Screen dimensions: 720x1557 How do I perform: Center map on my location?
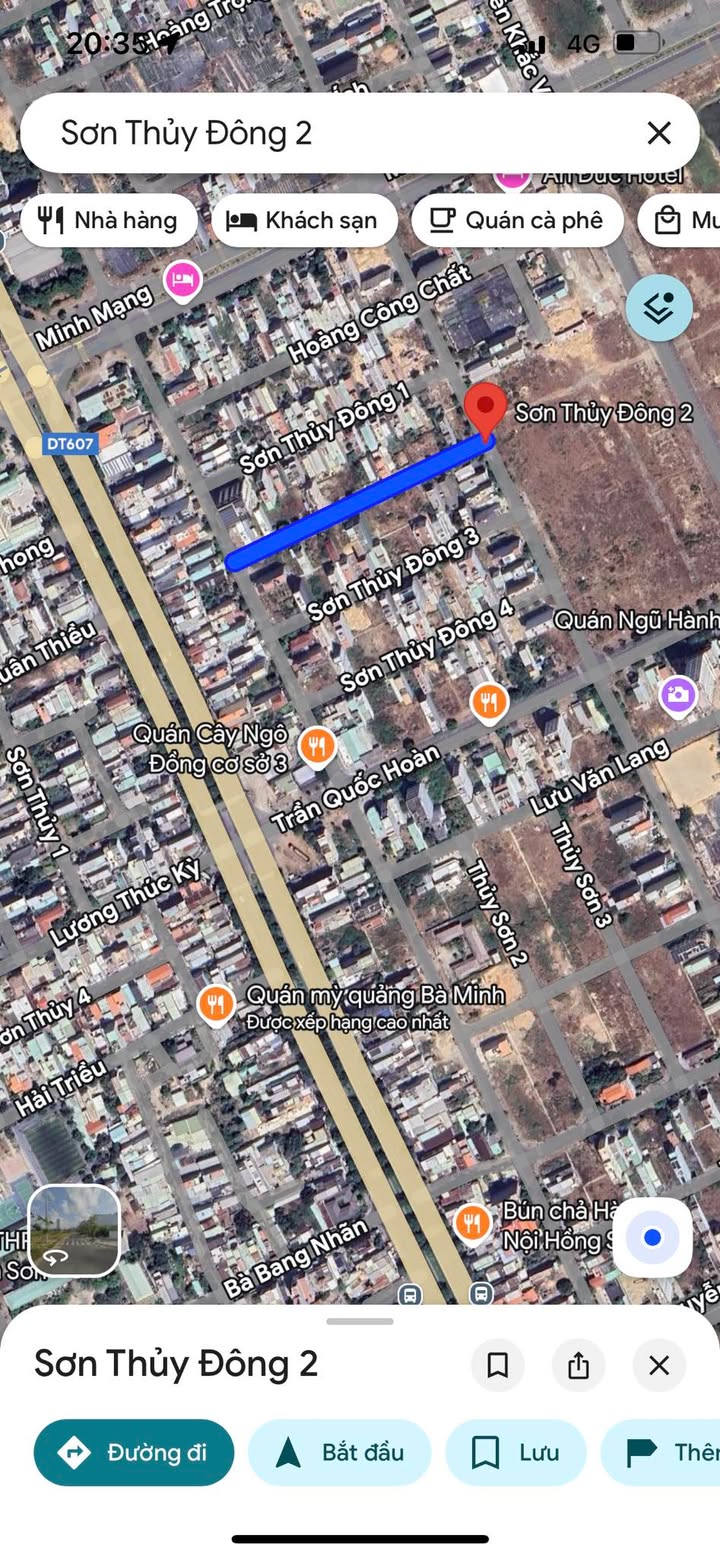(x=652, y=1238)
